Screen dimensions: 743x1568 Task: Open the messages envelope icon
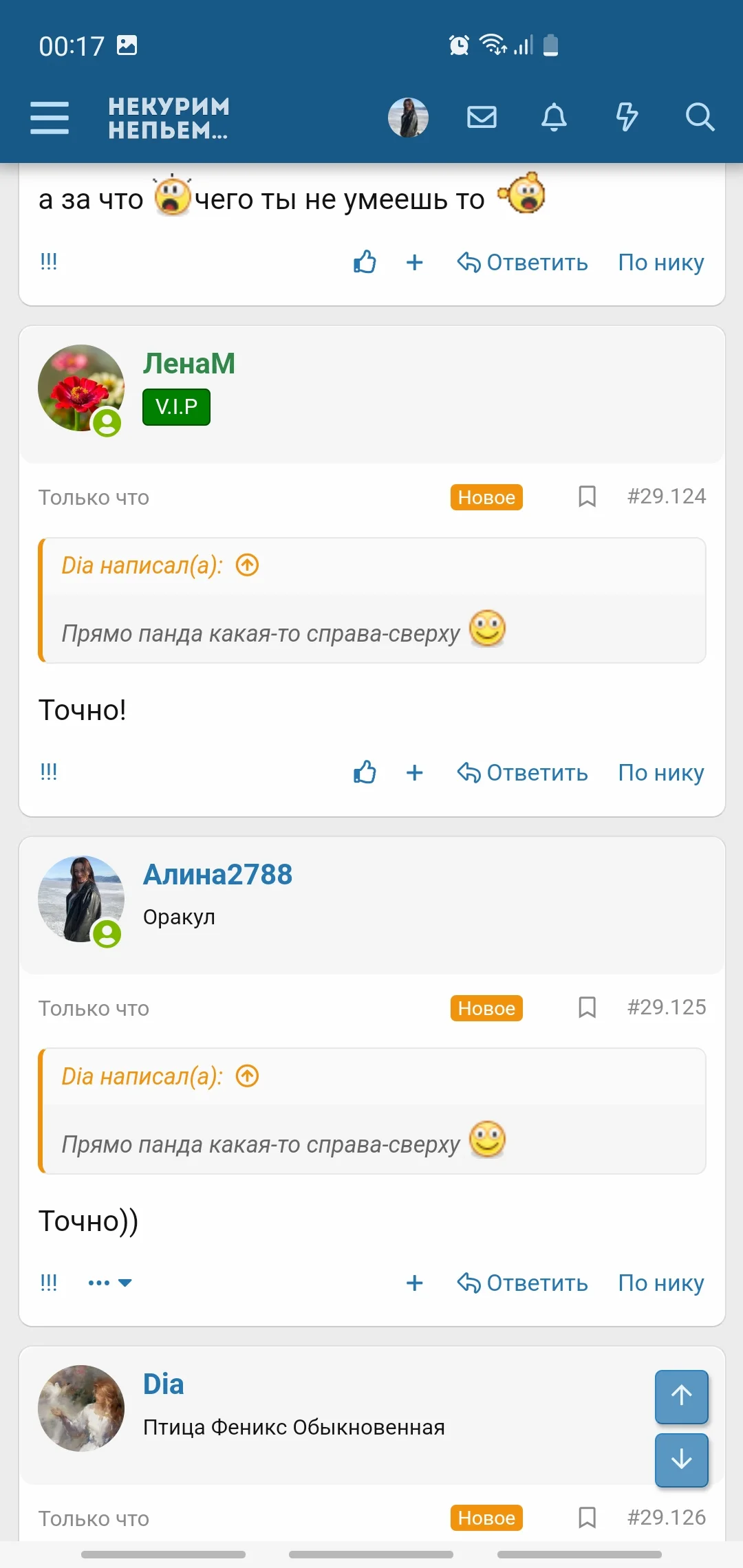482,118
